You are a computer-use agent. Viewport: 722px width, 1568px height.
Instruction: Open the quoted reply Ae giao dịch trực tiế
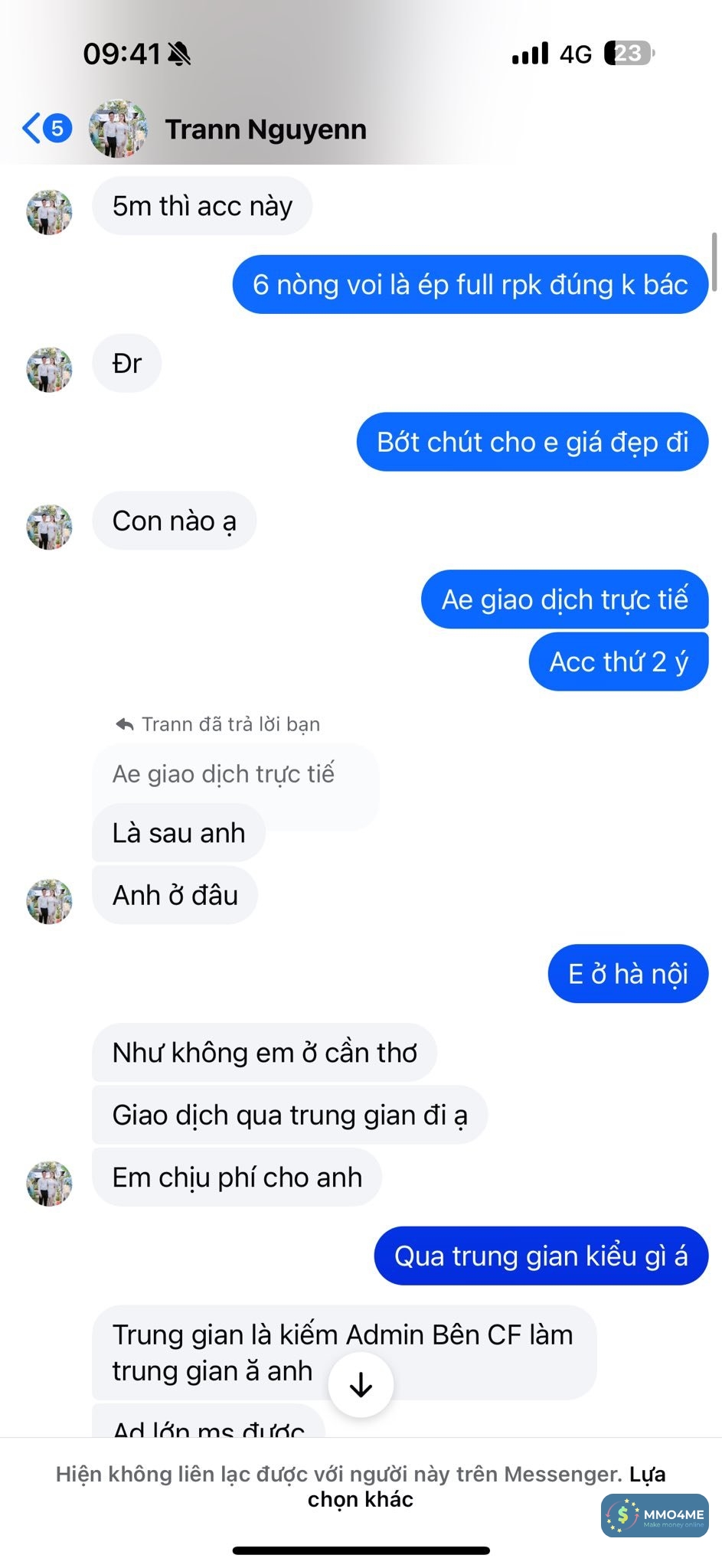click(x=223, y=774)
